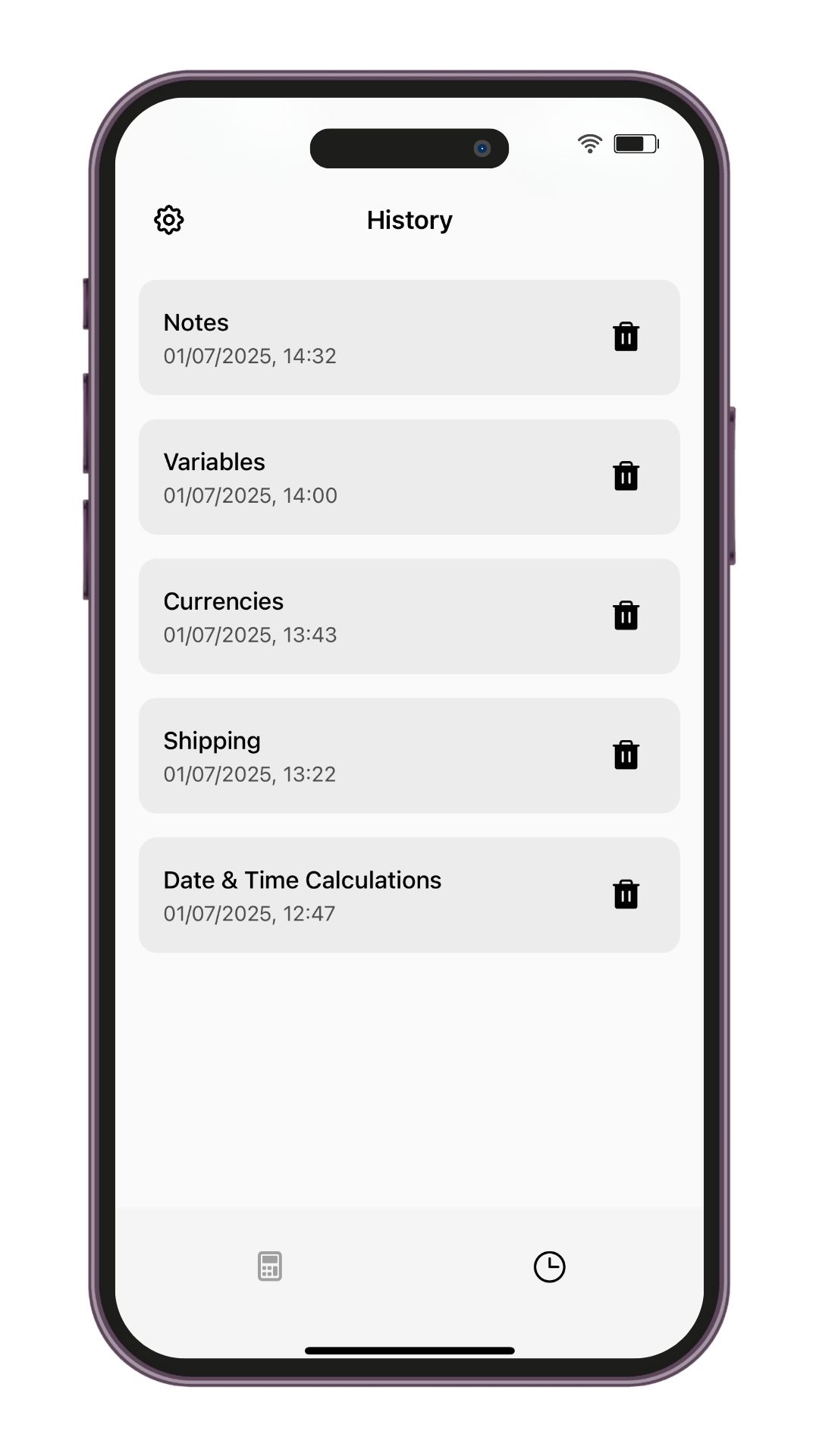Open settings via the gear icon
Image resolution: width=819 pixels, height=1456 pixels.
pos(168,220)
